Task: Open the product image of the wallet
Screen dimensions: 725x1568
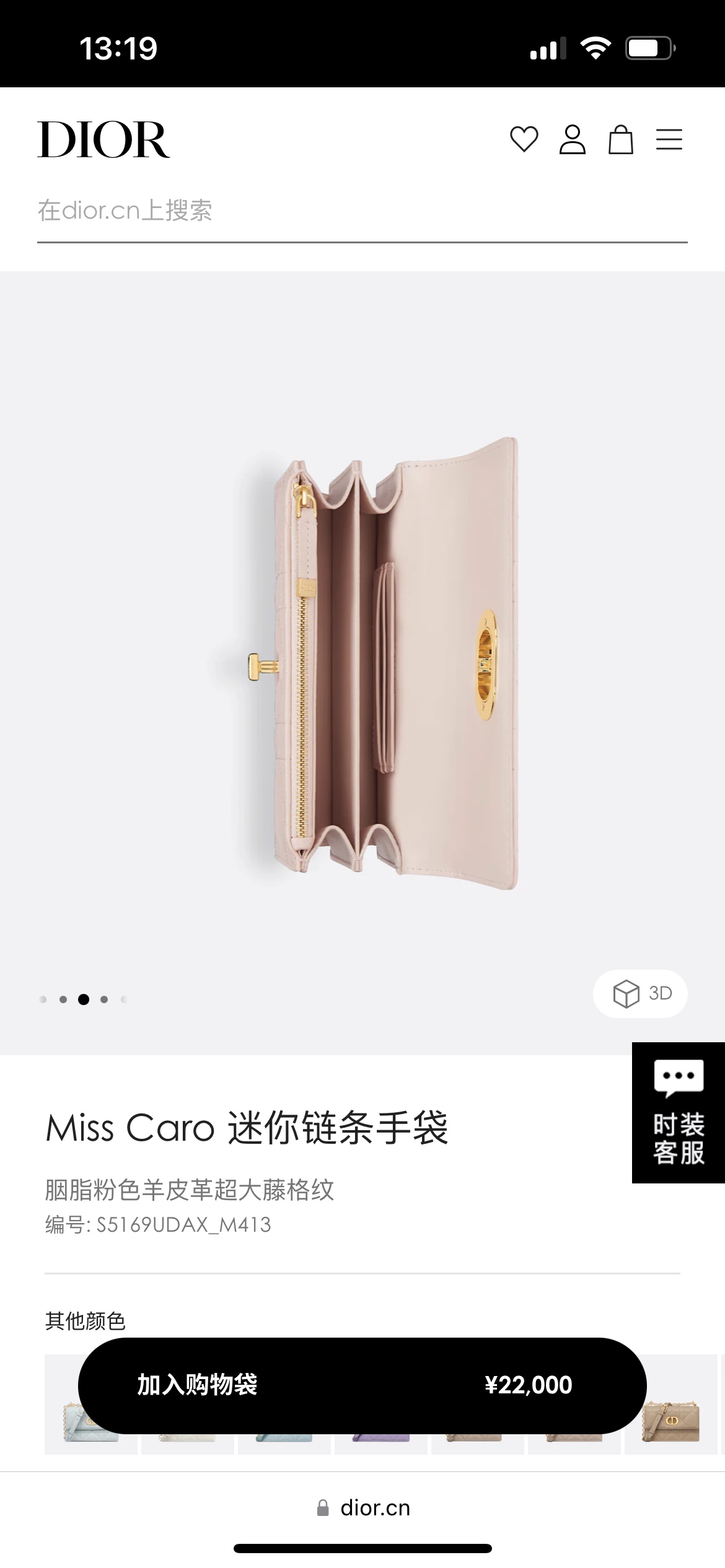Action: [362, 663]
